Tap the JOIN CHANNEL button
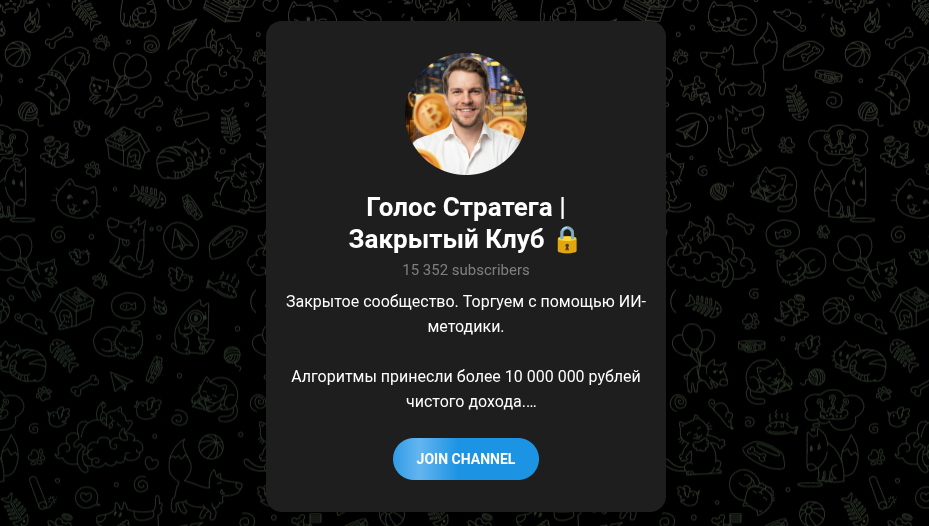929x526 pixels. click(466, 459)
